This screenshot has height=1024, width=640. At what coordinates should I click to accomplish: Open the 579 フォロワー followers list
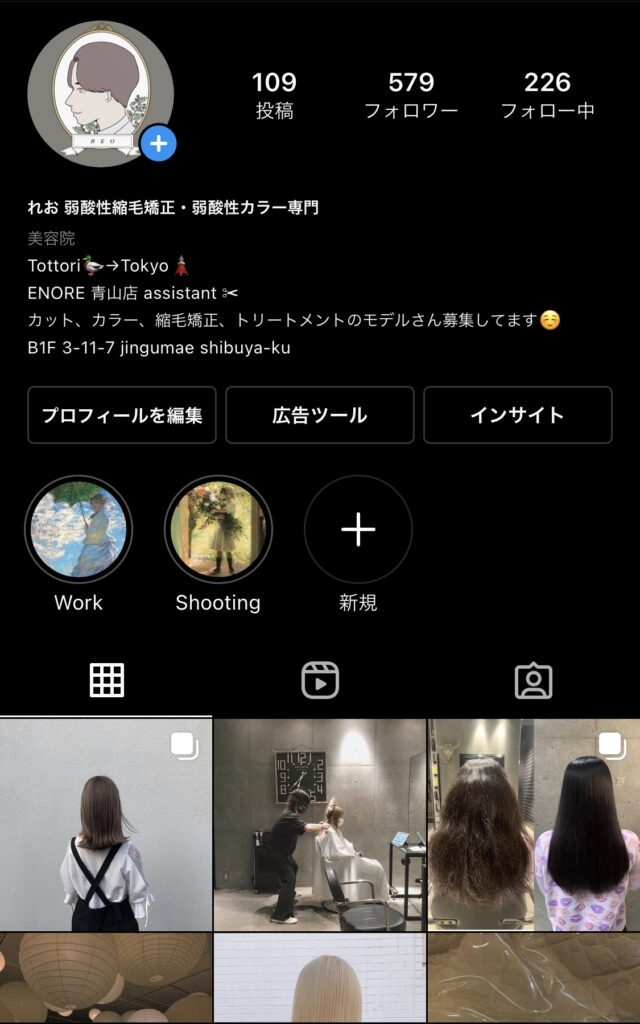coord(411,95)
